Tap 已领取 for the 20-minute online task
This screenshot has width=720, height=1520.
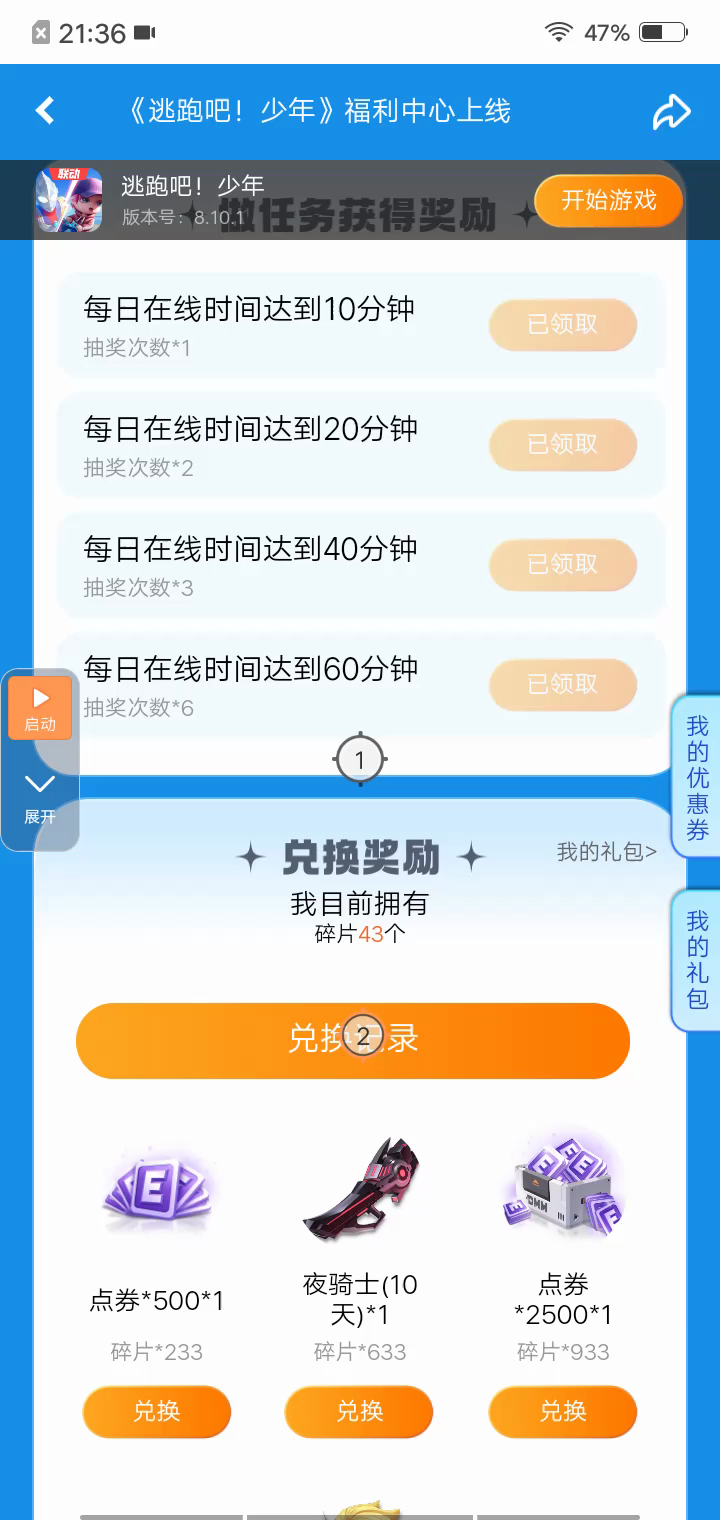(x=562, y=445)
